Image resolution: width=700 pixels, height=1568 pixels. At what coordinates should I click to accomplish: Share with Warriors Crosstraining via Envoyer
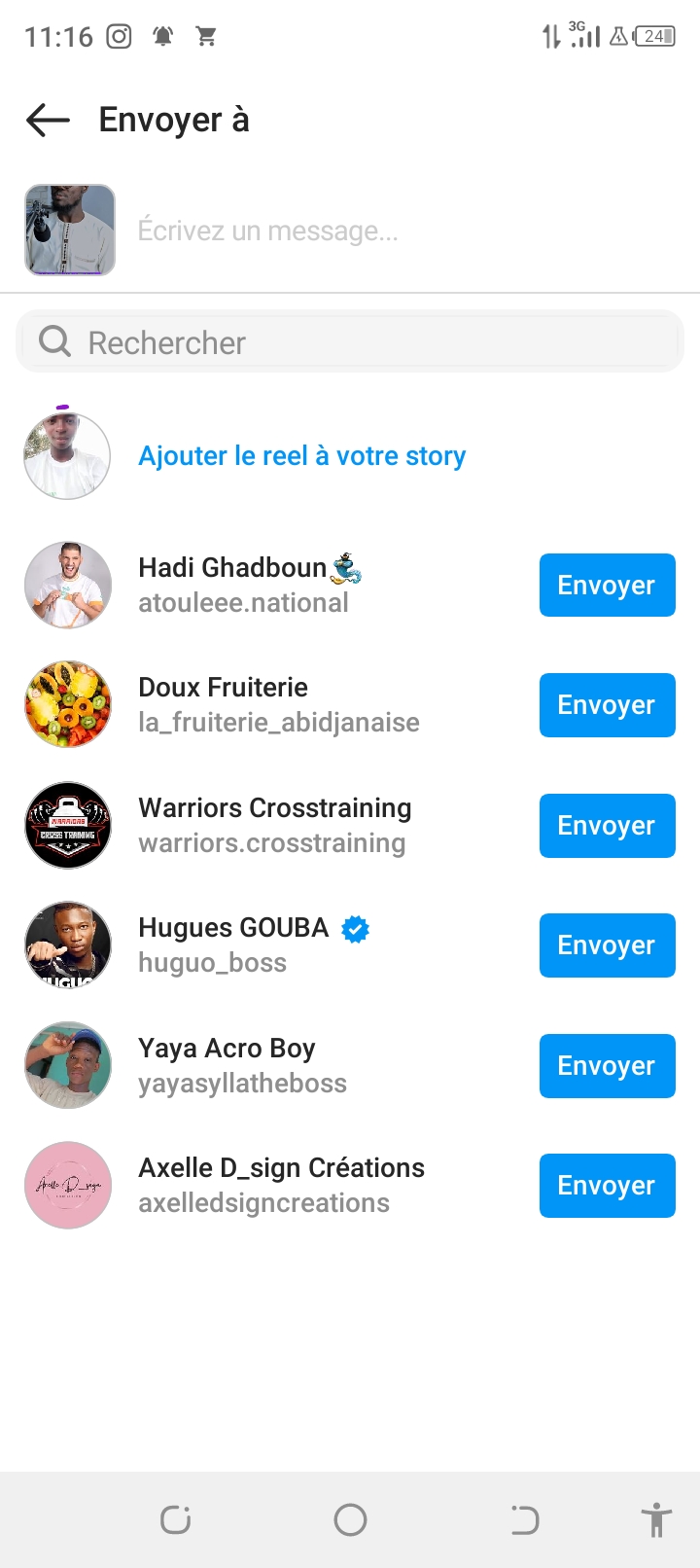tap(607, 826)
